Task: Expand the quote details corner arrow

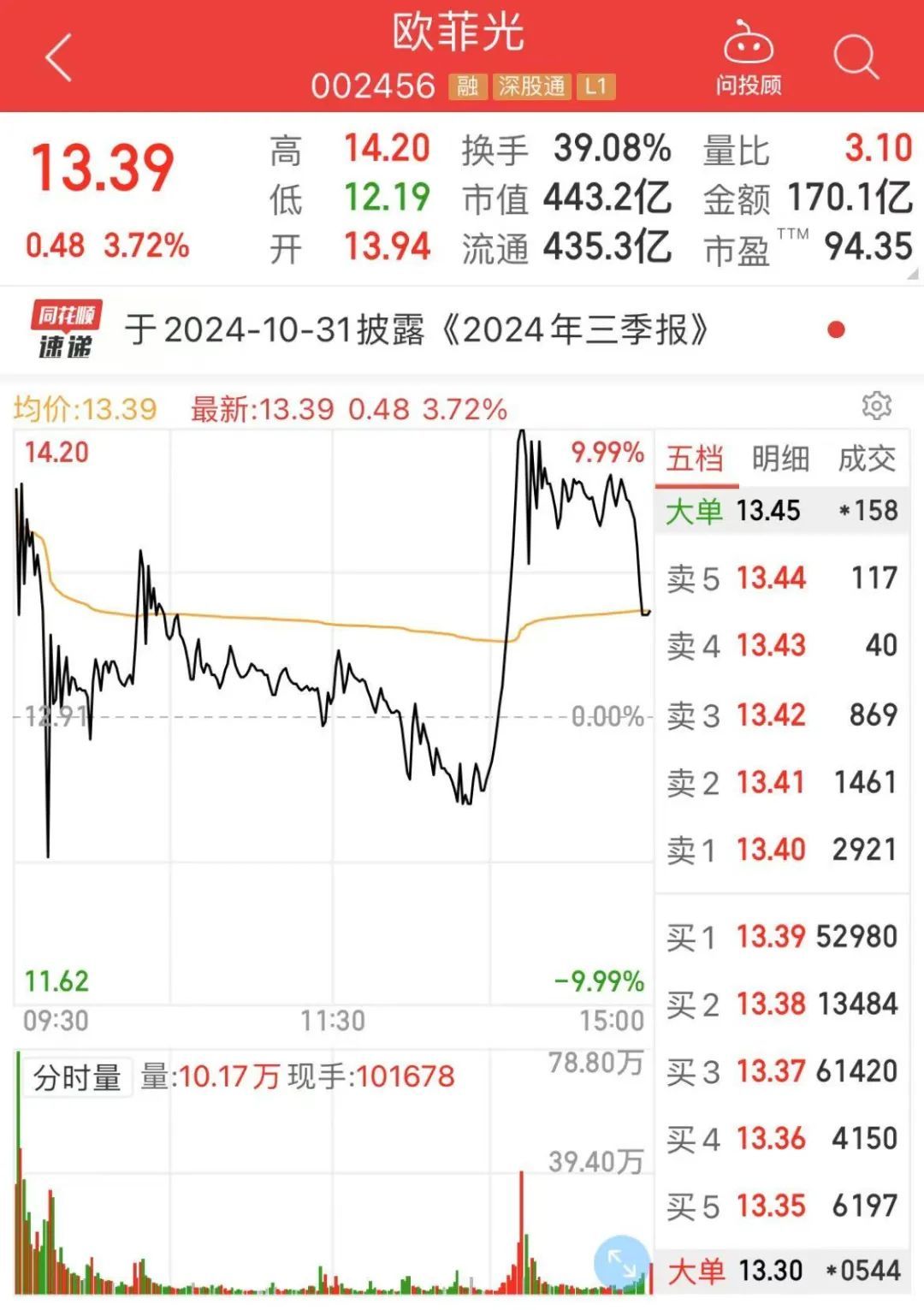Action: [x=913, y=274]
